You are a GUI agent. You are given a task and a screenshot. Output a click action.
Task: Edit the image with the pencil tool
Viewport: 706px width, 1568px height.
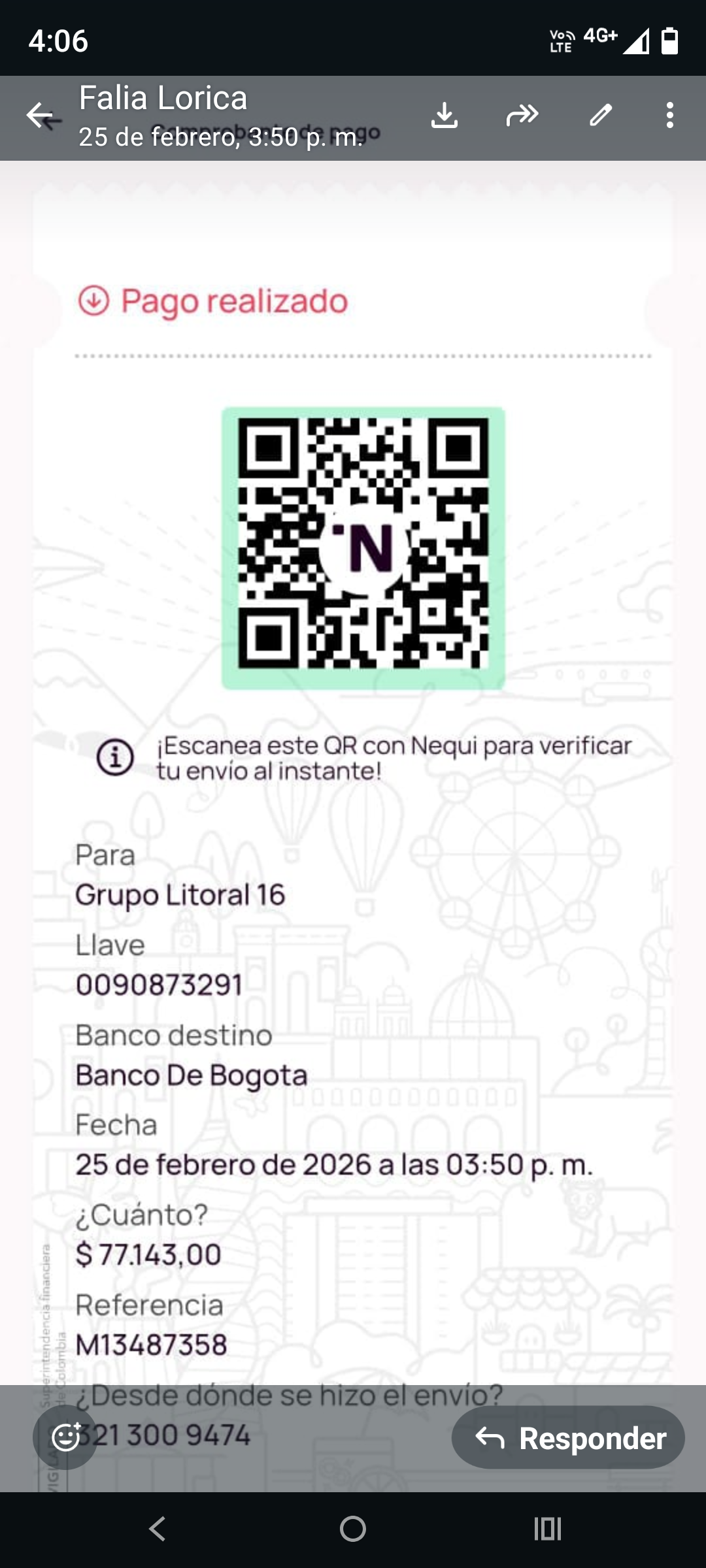click(601, 116)
